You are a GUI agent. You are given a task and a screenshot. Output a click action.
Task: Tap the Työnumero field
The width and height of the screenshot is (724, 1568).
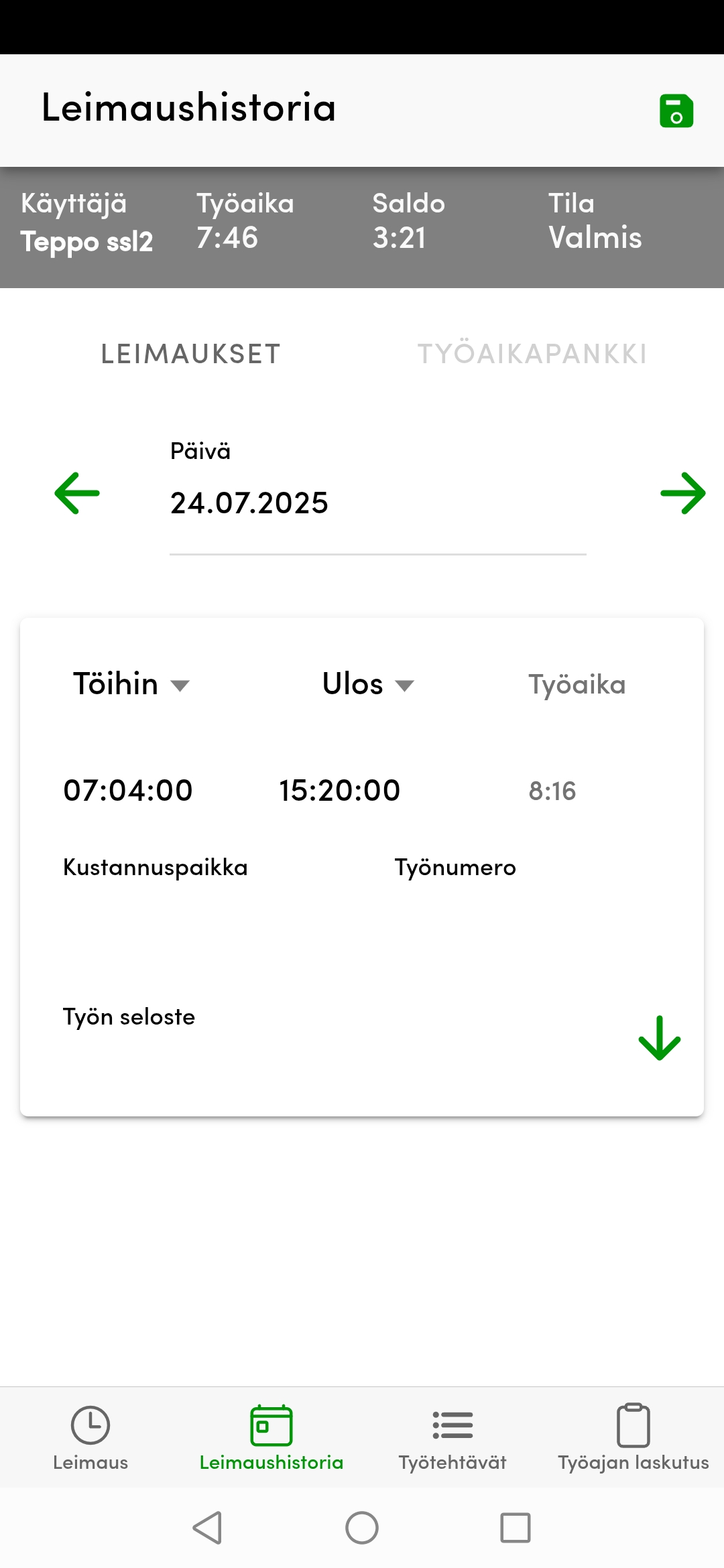click(455, 868)
